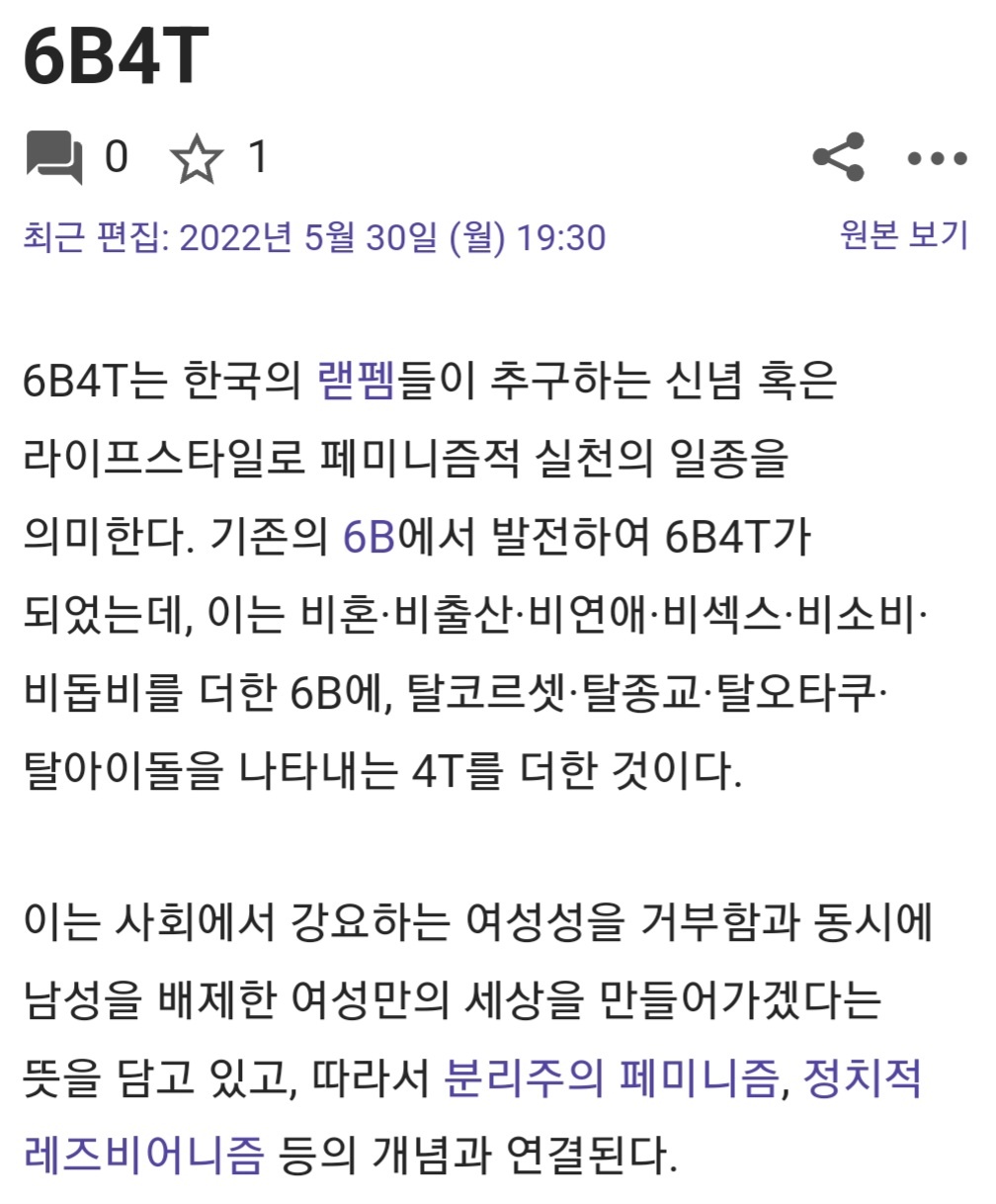996x1204 pixels.
Task: Open the three-dot overflow menu
Action: (937, 158)
